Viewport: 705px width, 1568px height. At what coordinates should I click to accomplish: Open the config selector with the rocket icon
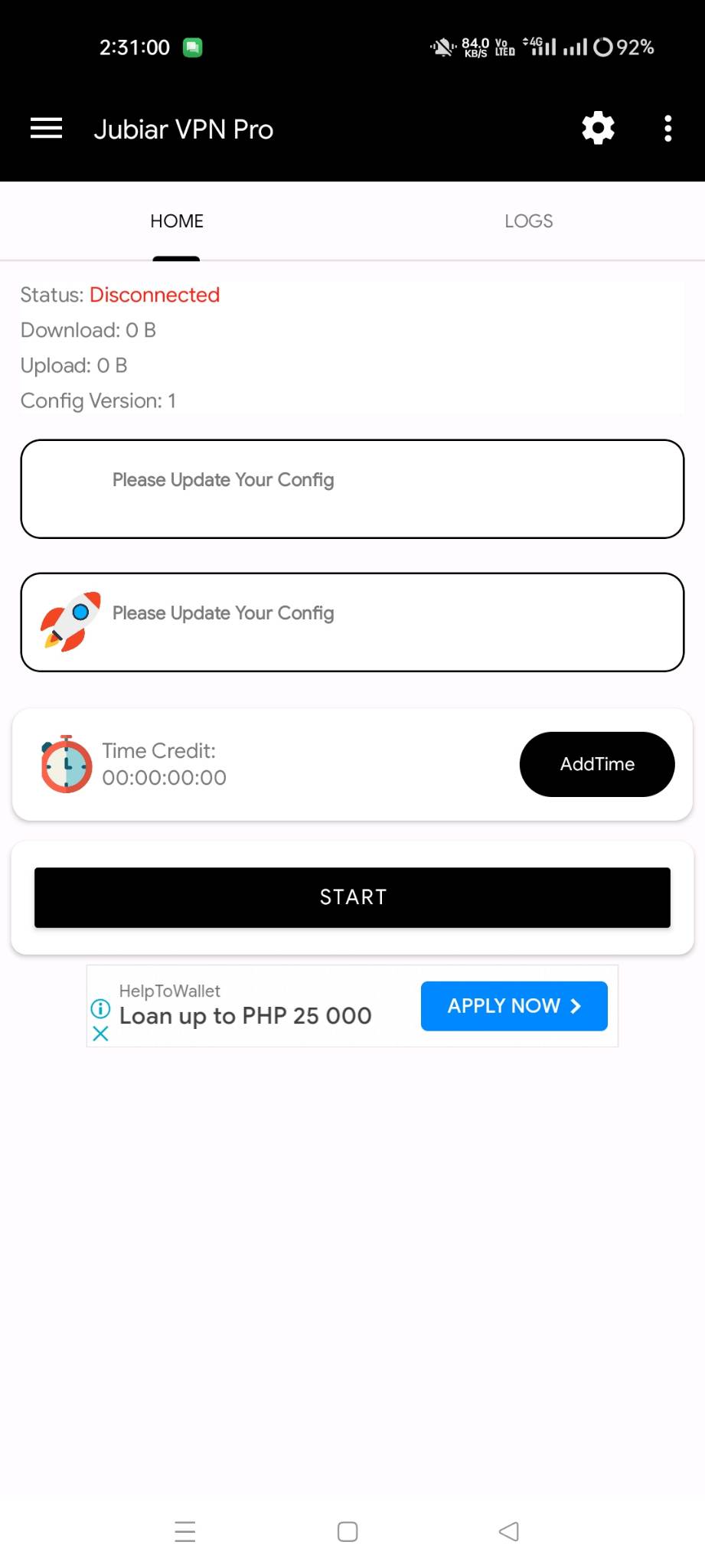coord(352,622)
